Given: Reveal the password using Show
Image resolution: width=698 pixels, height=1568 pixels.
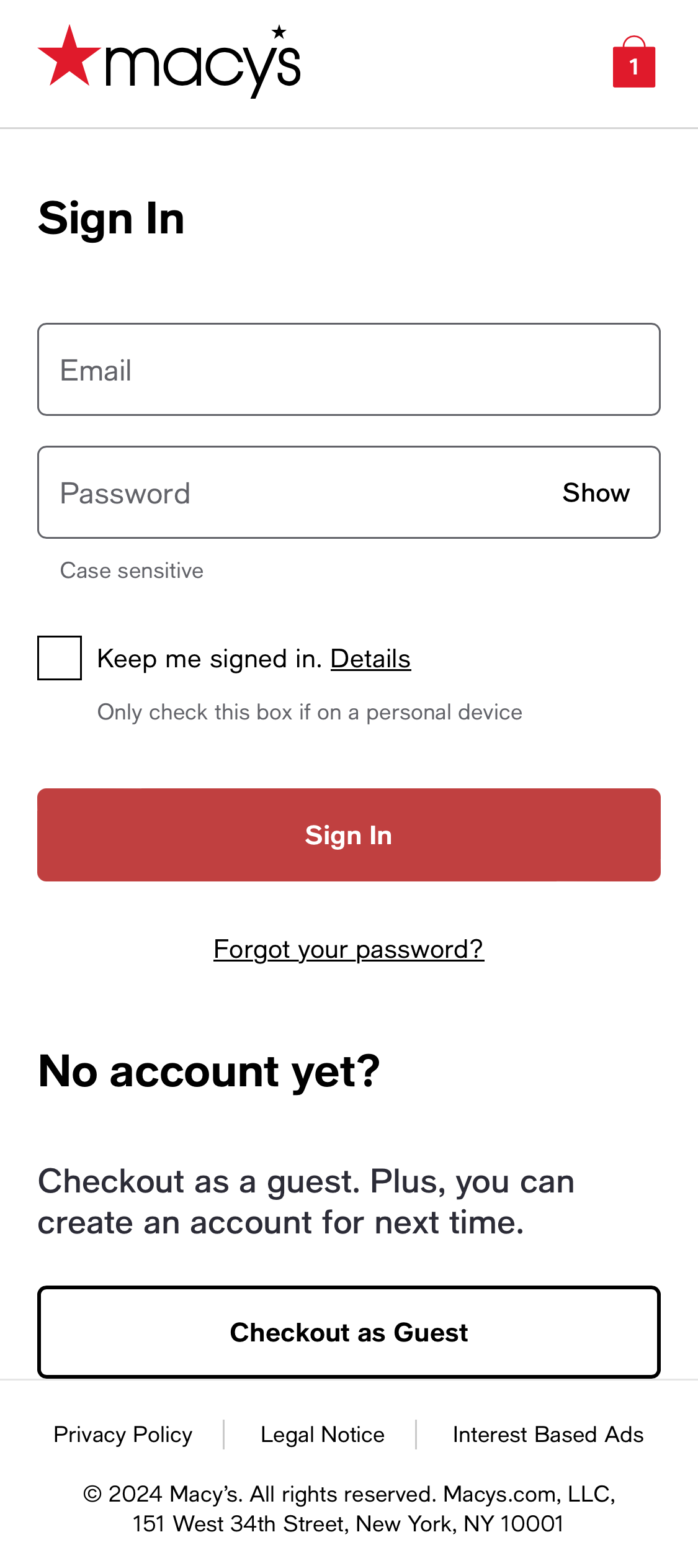Looking at the screenshot, I should pos(596,492).
